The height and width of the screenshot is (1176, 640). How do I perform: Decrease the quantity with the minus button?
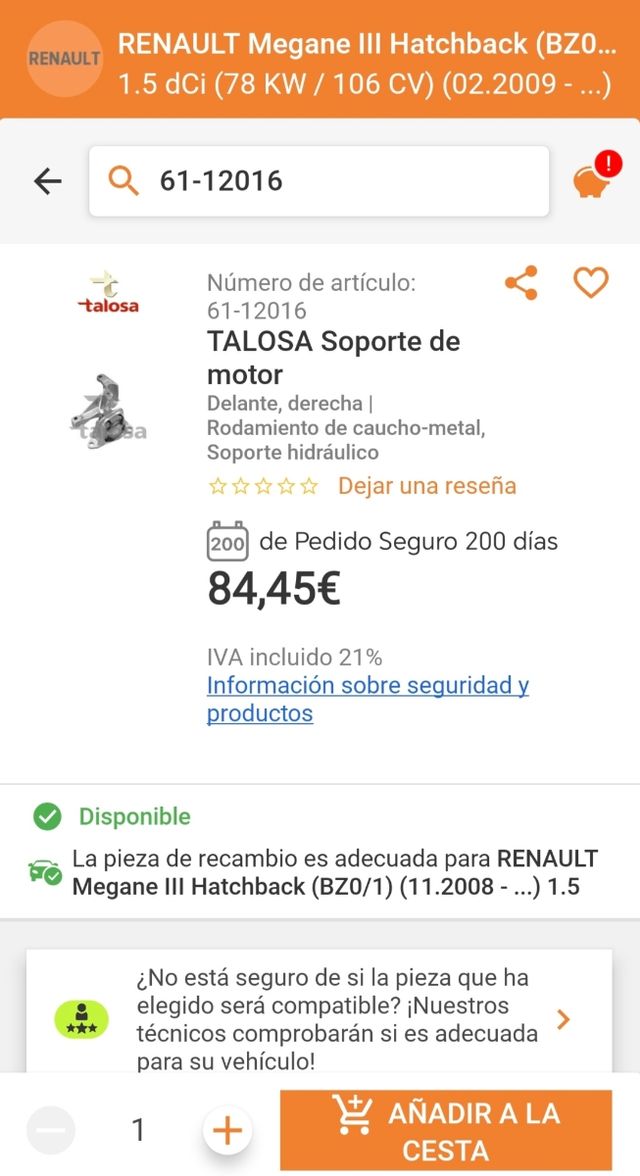[x=50, y=1131]
